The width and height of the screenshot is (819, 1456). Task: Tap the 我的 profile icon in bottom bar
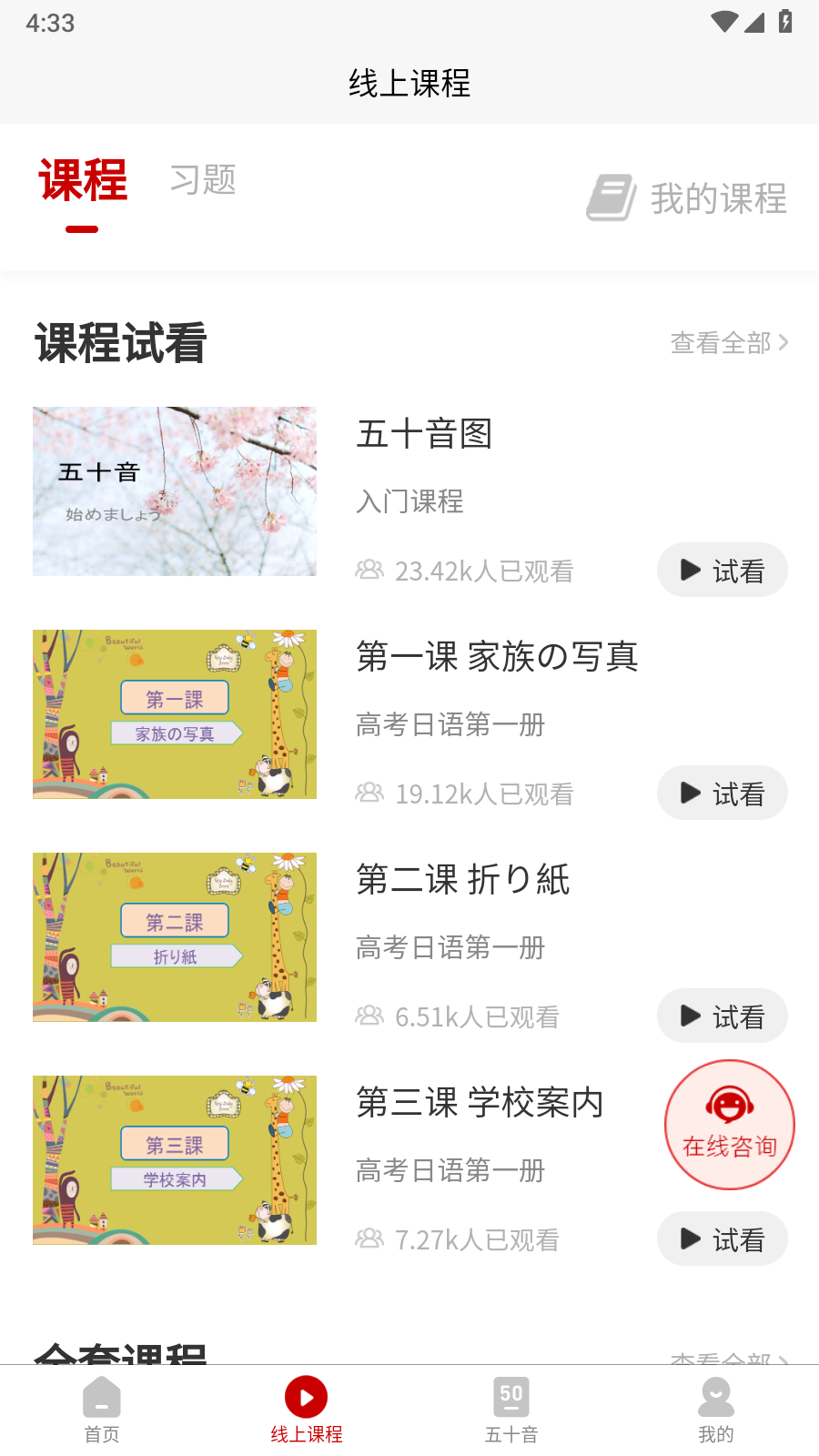click(716, 1395)
